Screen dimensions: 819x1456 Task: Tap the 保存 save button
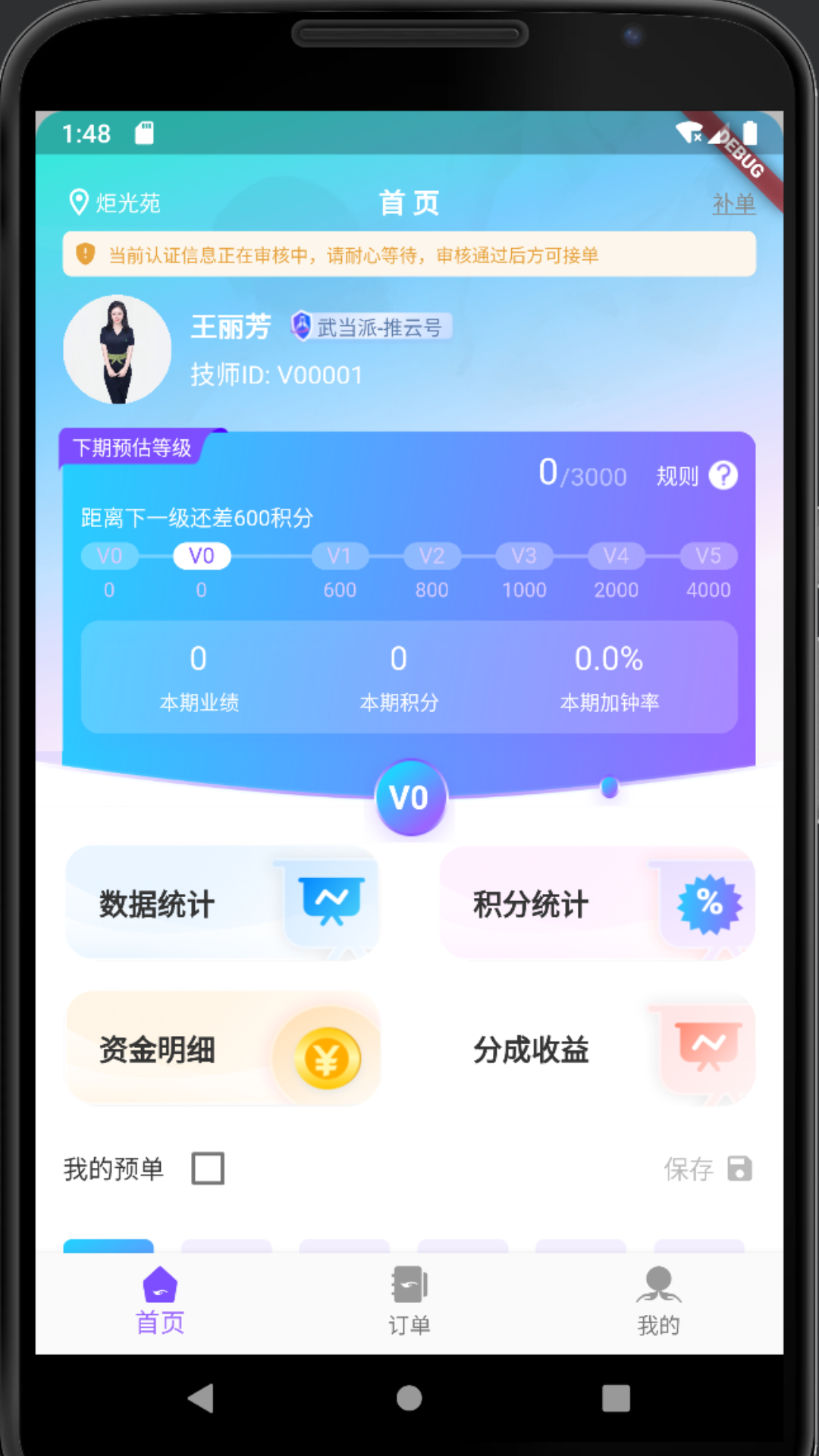[x=707, y=1169]
